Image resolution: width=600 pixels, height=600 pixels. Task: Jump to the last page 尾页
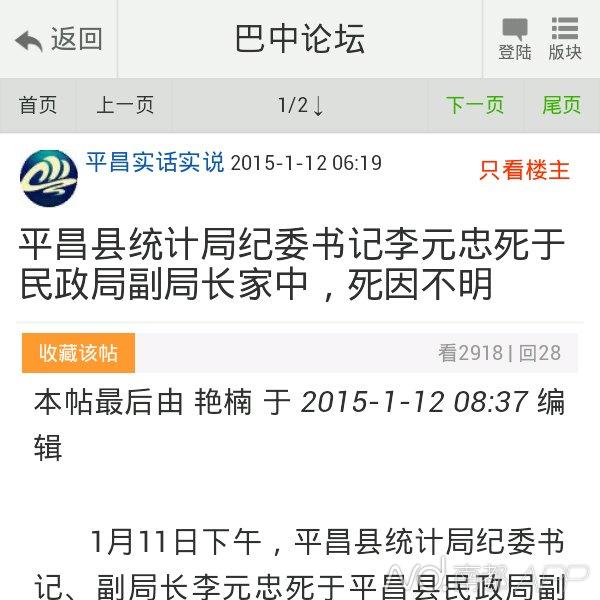[562, 105]
